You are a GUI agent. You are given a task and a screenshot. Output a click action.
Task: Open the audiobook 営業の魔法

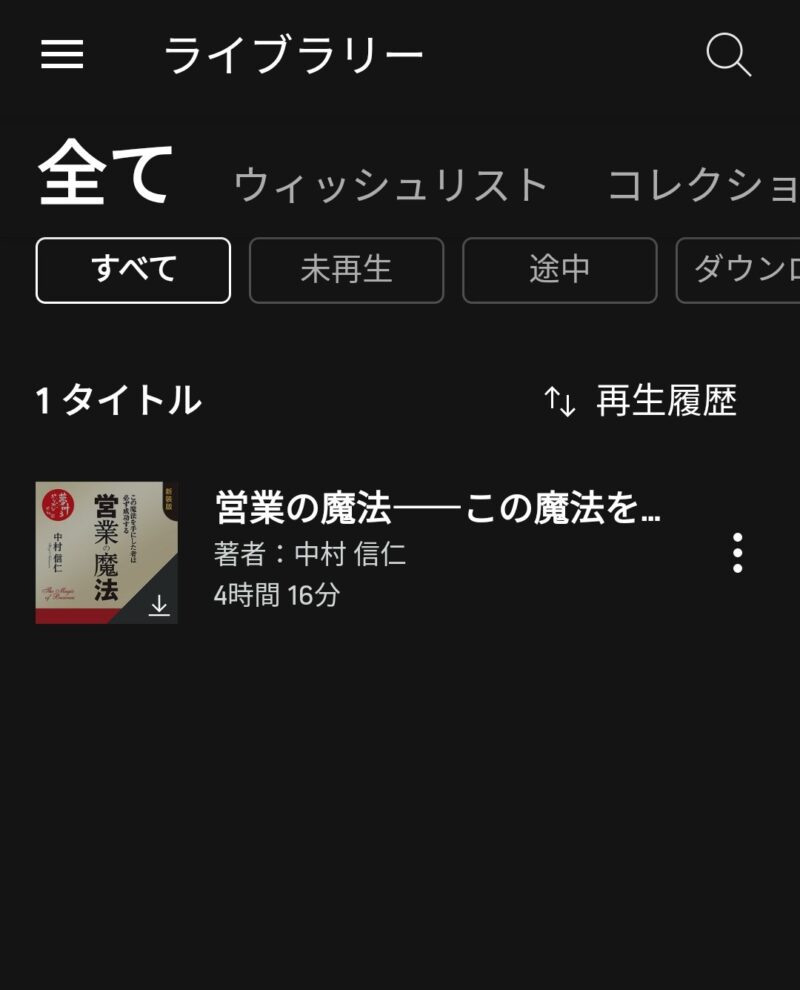437,510
